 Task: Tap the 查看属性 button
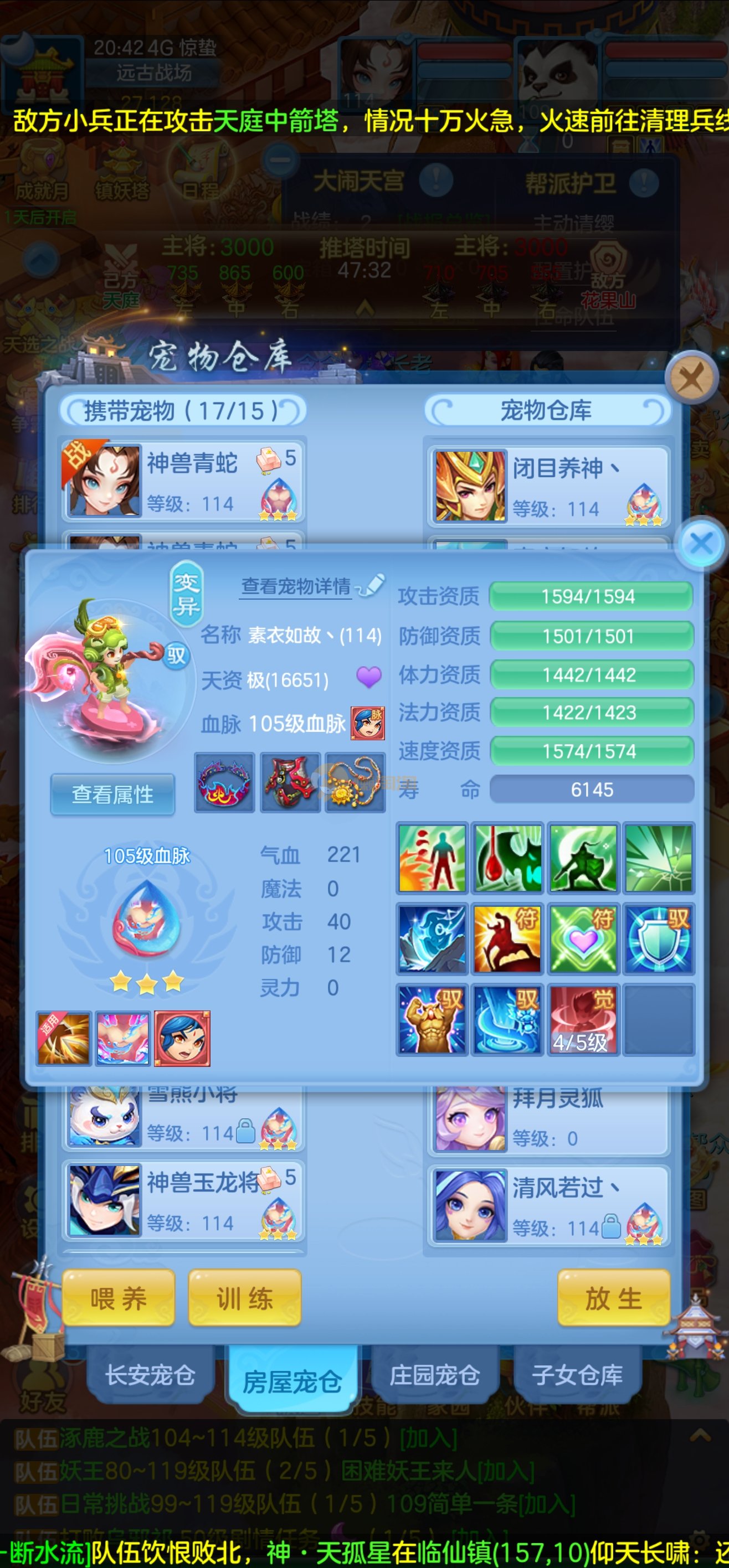[112, 795]
